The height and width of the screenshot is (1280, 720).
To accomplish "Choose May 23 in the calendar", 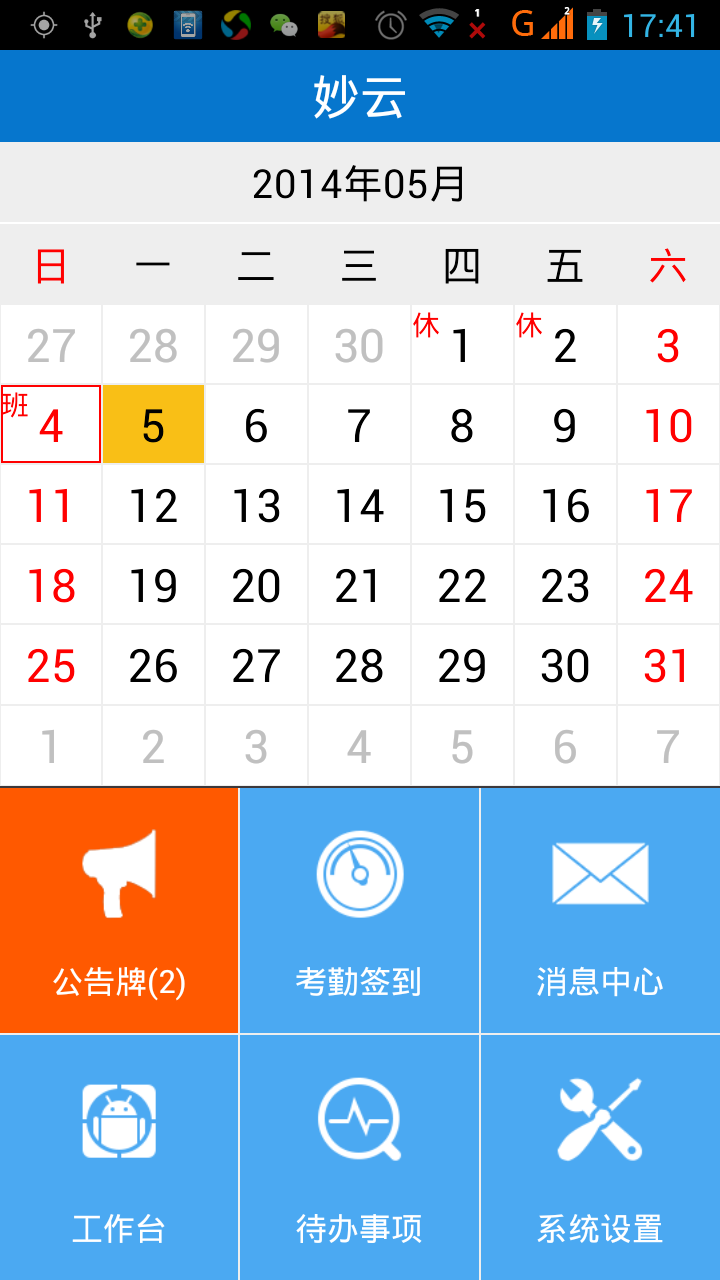I will (565, 586).
